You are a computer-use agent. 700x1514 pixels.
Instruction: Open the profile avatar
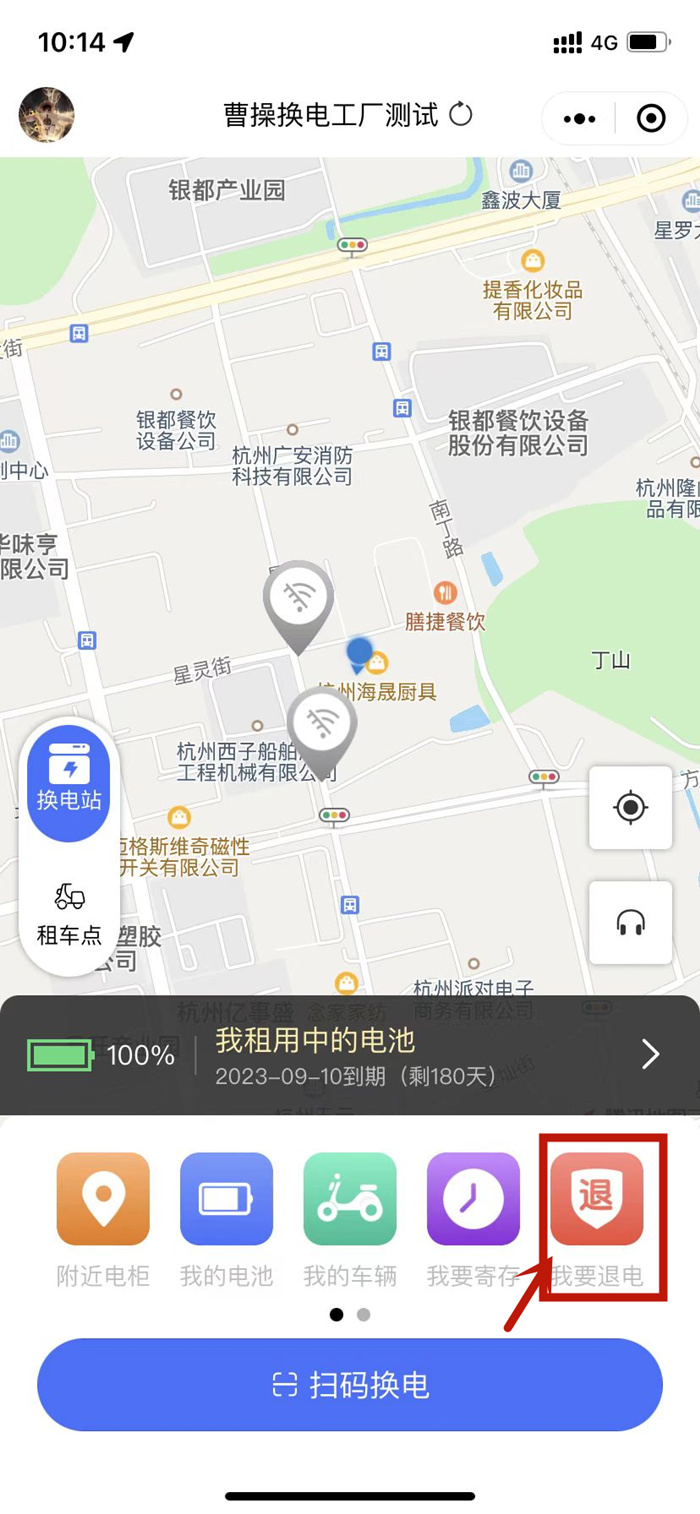click(46, 115)
